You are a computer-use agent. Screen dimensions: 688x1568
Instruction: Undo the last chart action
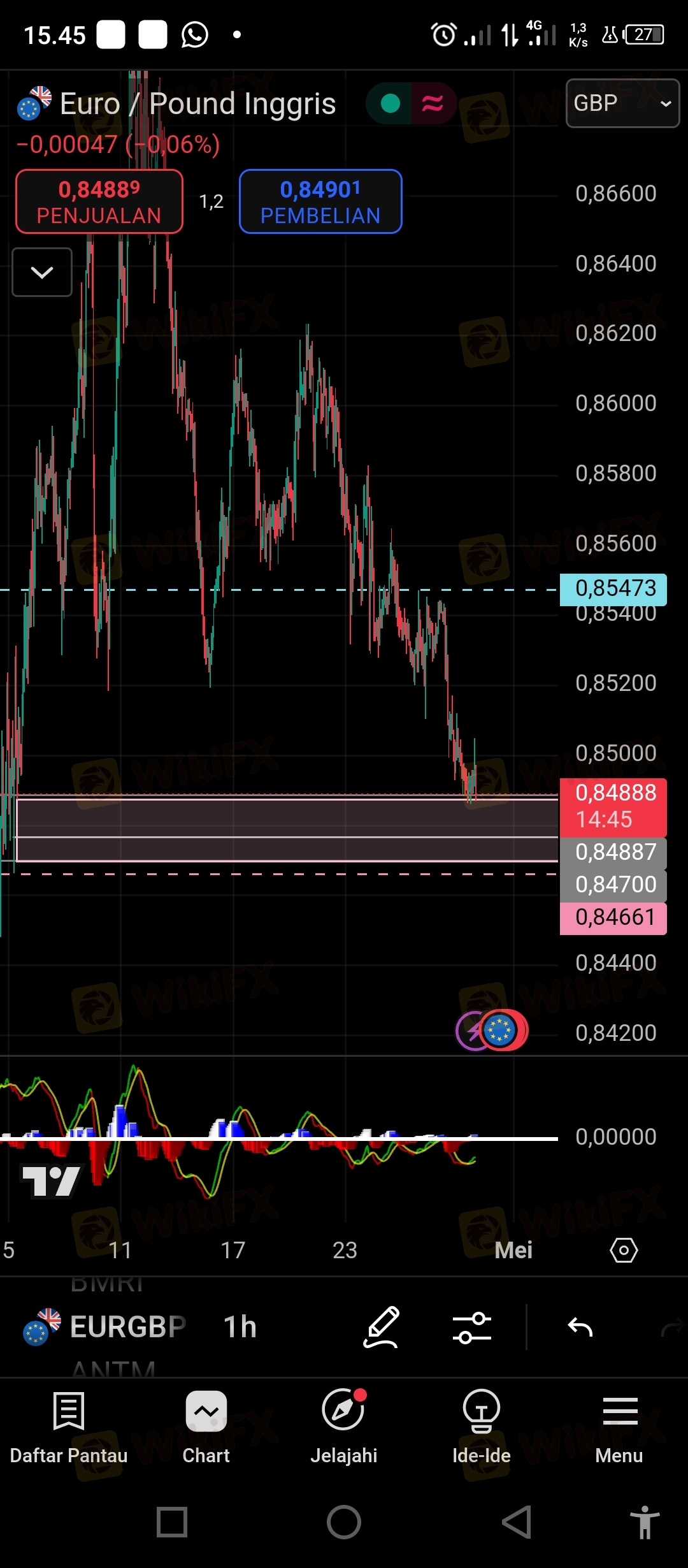[580, 1327]
